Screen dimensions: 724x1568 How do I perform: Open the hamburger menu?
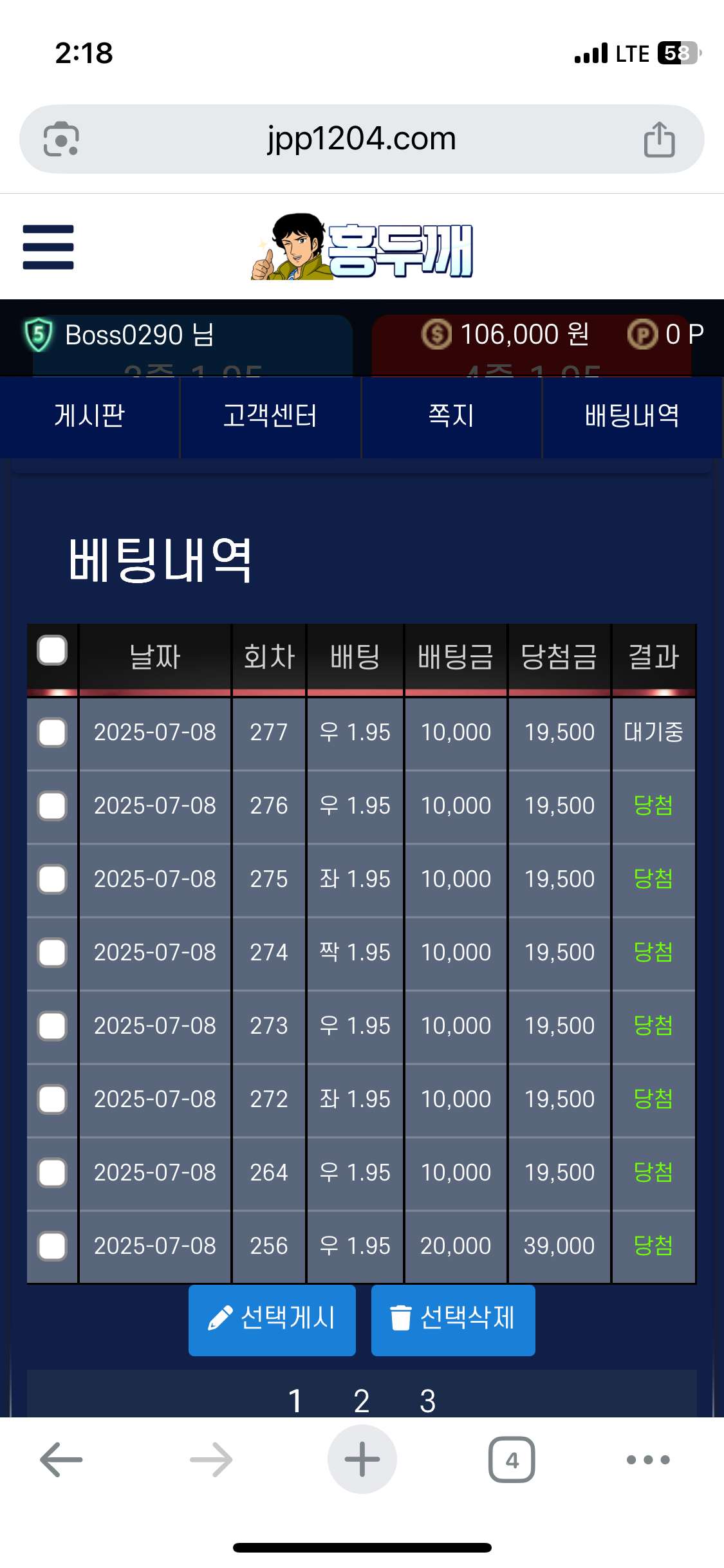pos(48,247)
